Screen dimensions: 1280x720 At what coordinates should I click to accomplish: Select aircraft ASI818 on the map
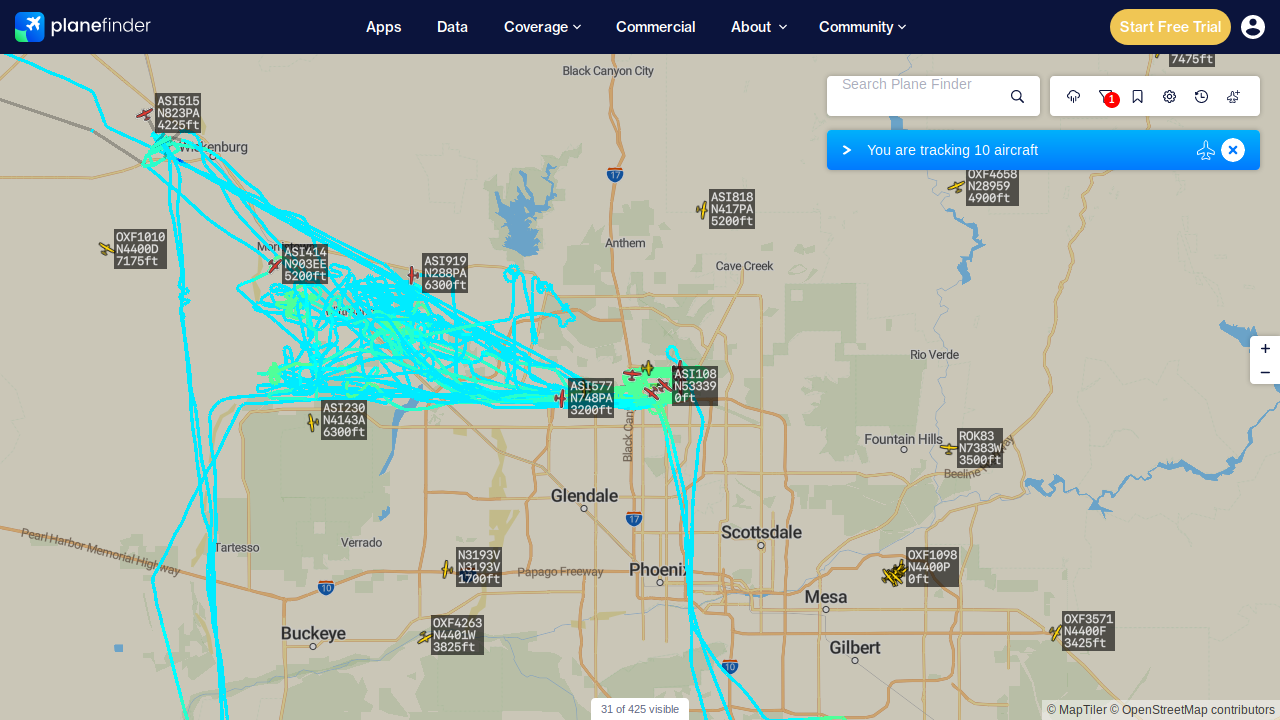(x=702, y=210)
